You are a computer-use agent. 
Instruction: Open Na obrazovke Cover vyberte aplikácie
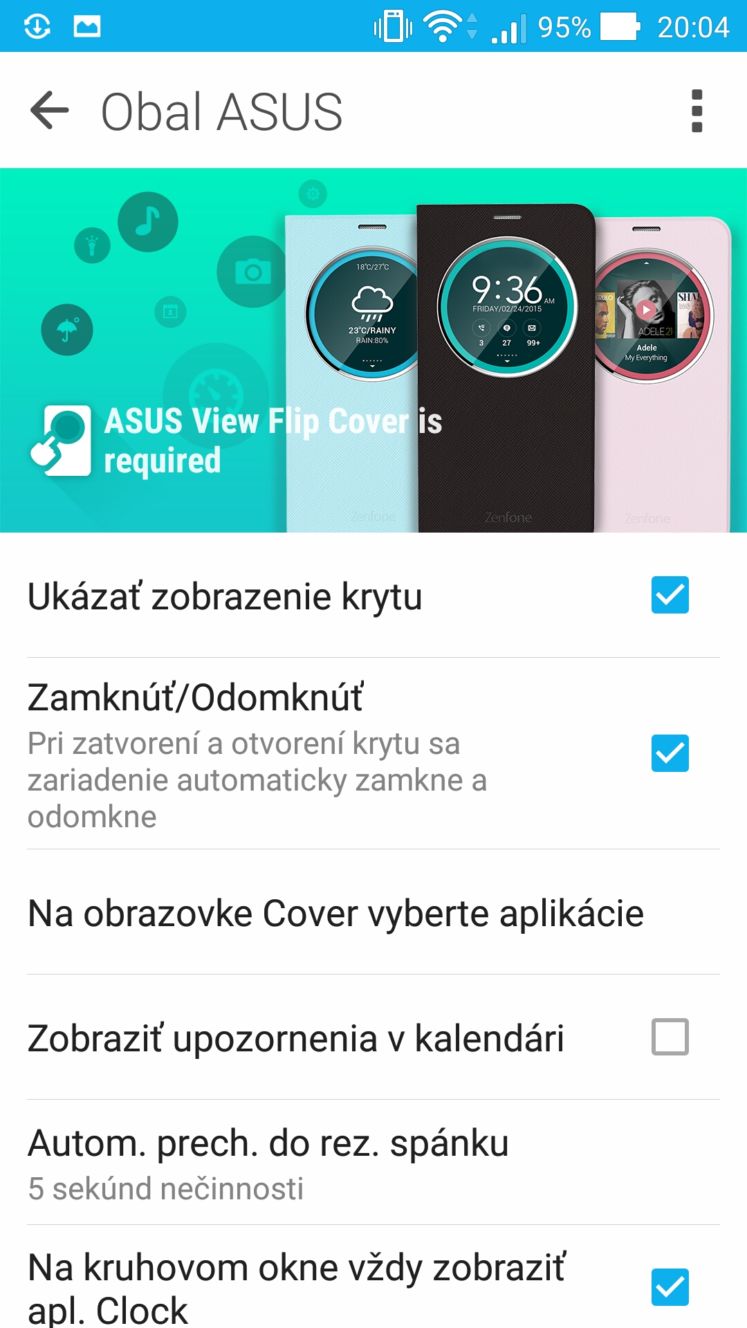tap(373, 913)
